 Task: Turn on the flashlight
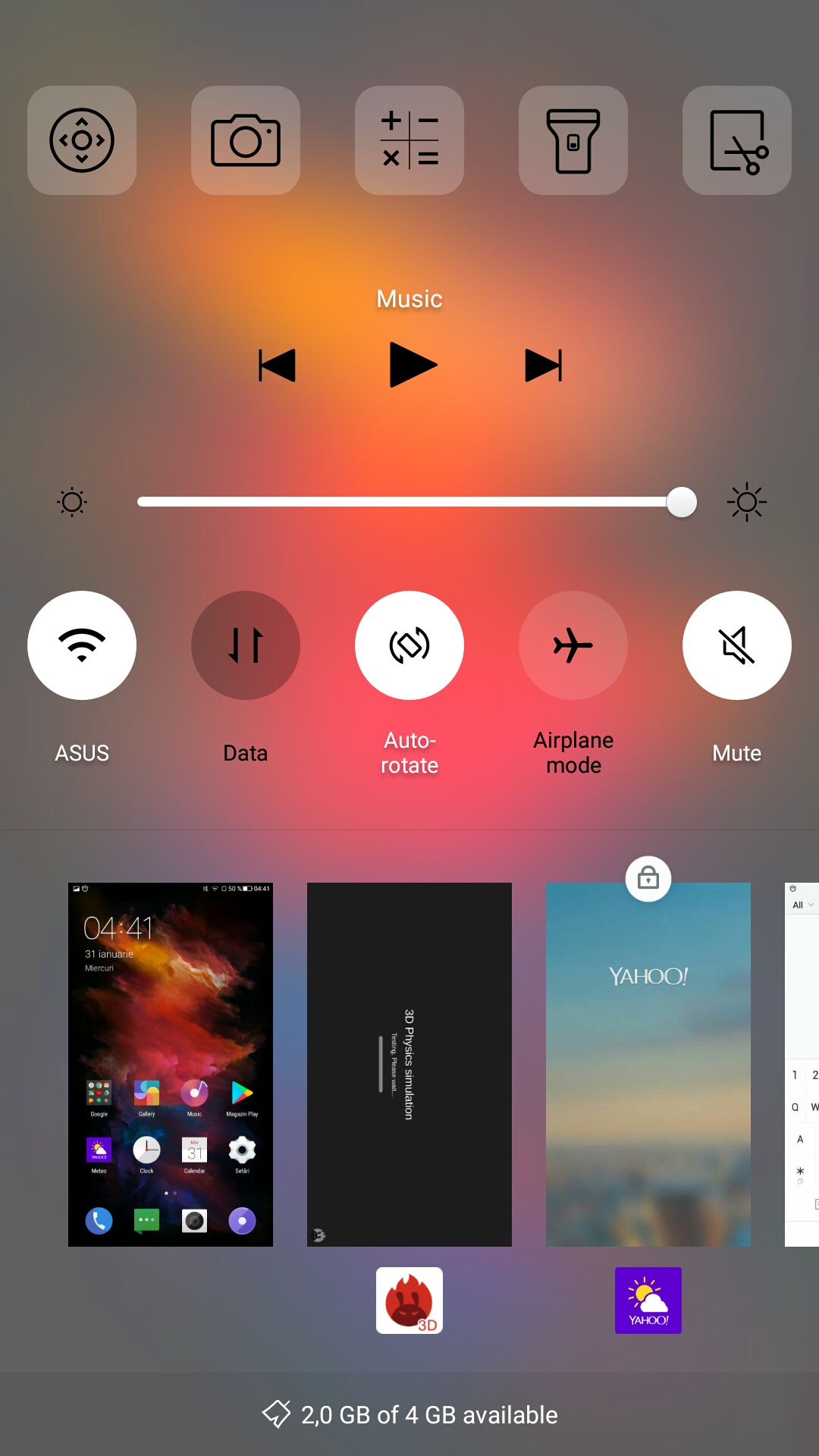click(573, 140)
